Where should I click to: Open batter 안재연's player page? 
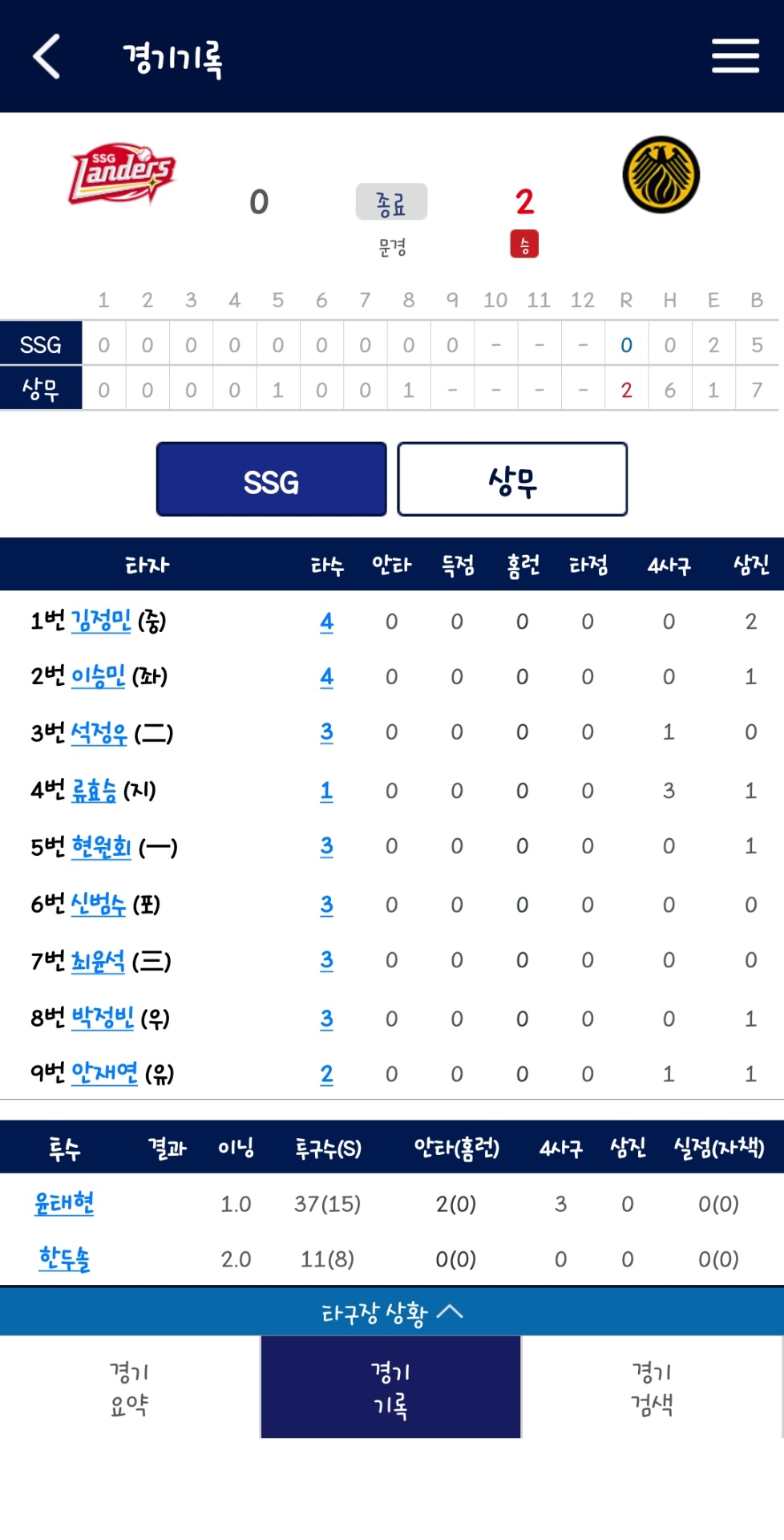104,1073
